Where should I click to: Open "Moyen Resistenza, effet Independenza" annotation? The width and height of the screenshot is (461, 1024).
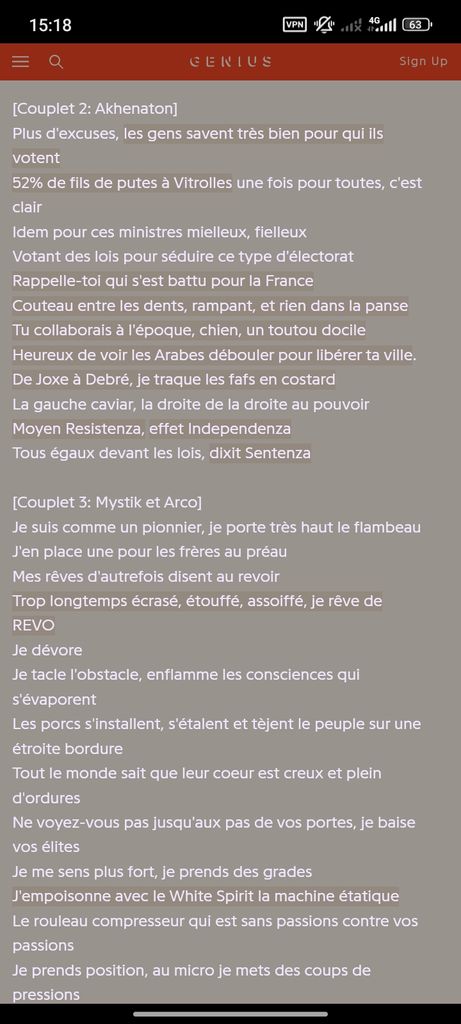point(151,429)
